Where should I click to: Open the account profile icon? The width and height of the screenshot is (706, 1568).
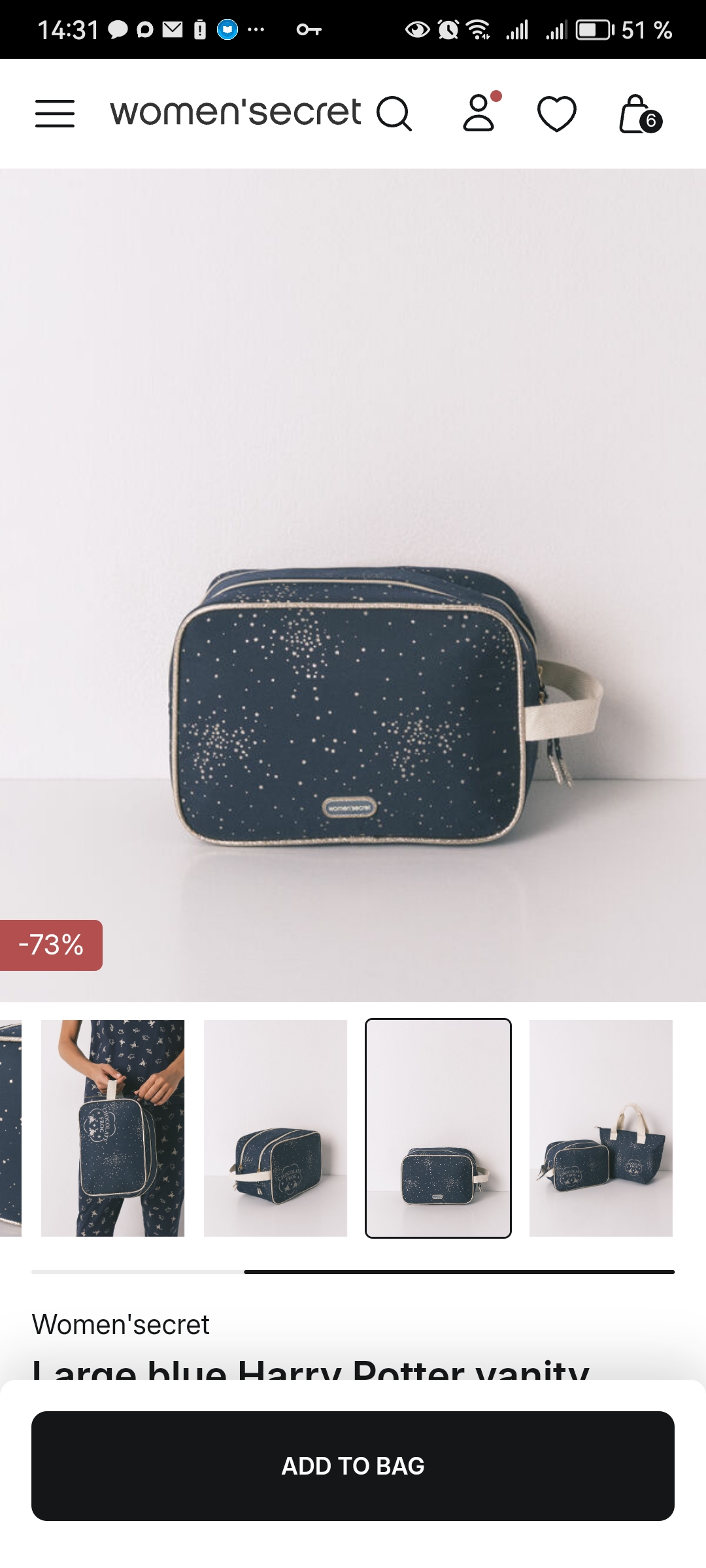click(480, 113)
